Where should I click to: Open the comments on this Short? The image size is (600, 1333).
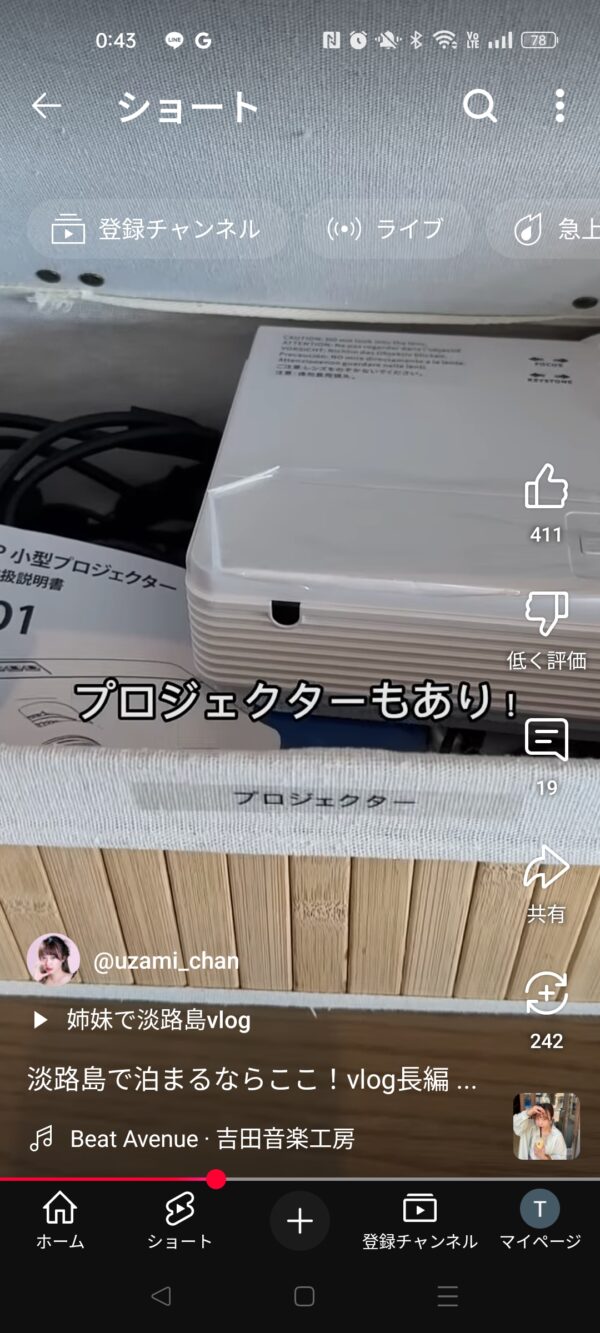point(546,740)
